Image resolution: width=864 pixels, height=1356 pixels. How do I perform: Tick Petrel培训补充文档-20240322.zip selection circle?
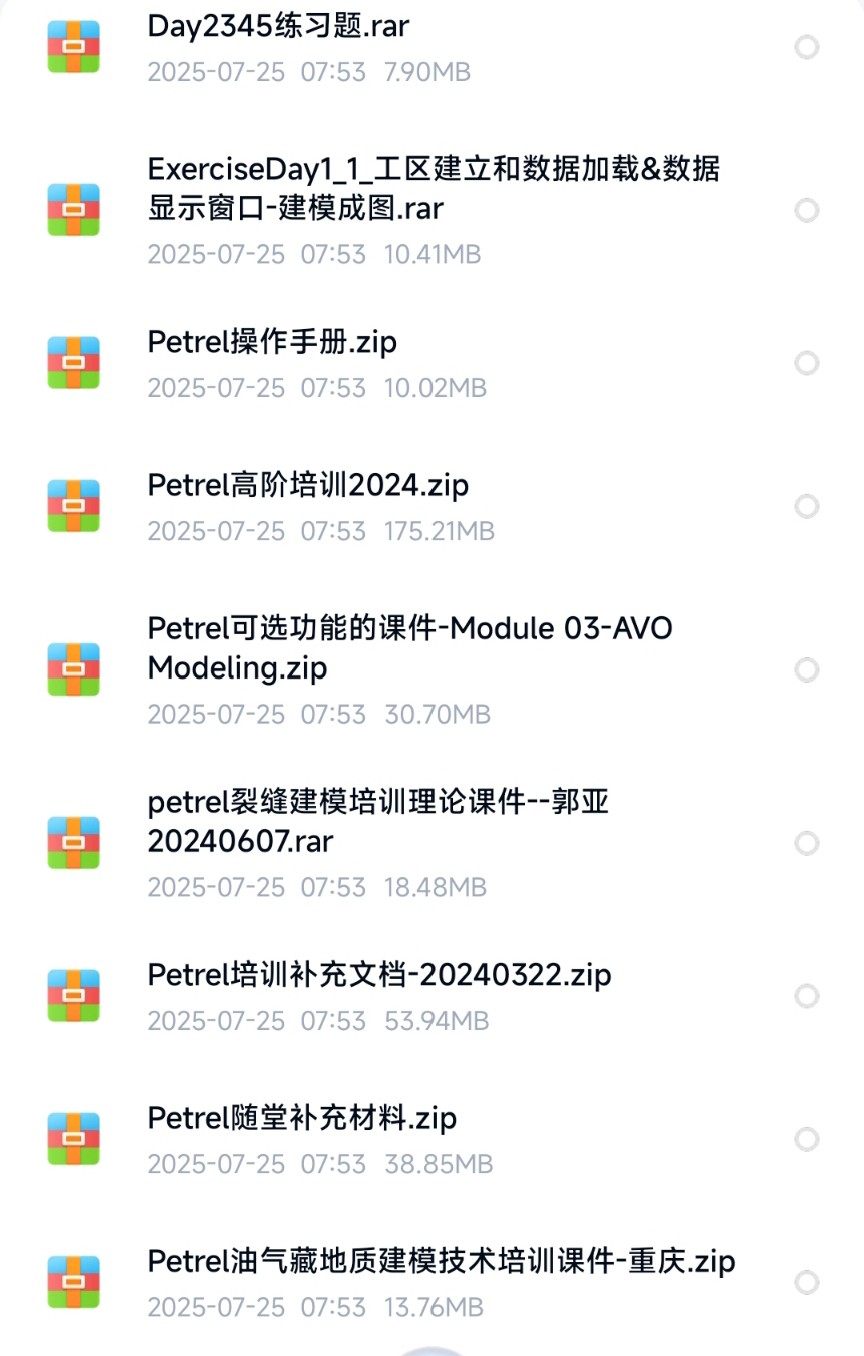(806, 996)
